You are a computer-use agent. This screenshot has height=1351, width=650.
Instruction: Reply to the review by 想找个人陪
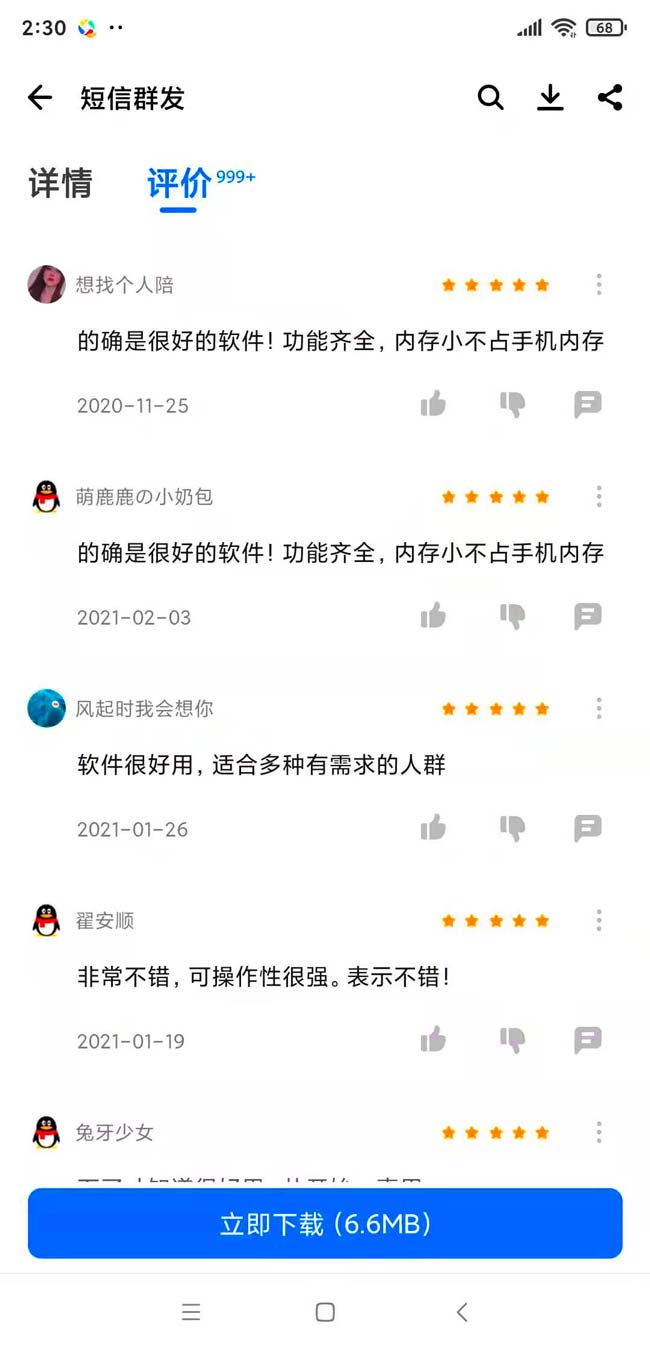coord(588,404)
